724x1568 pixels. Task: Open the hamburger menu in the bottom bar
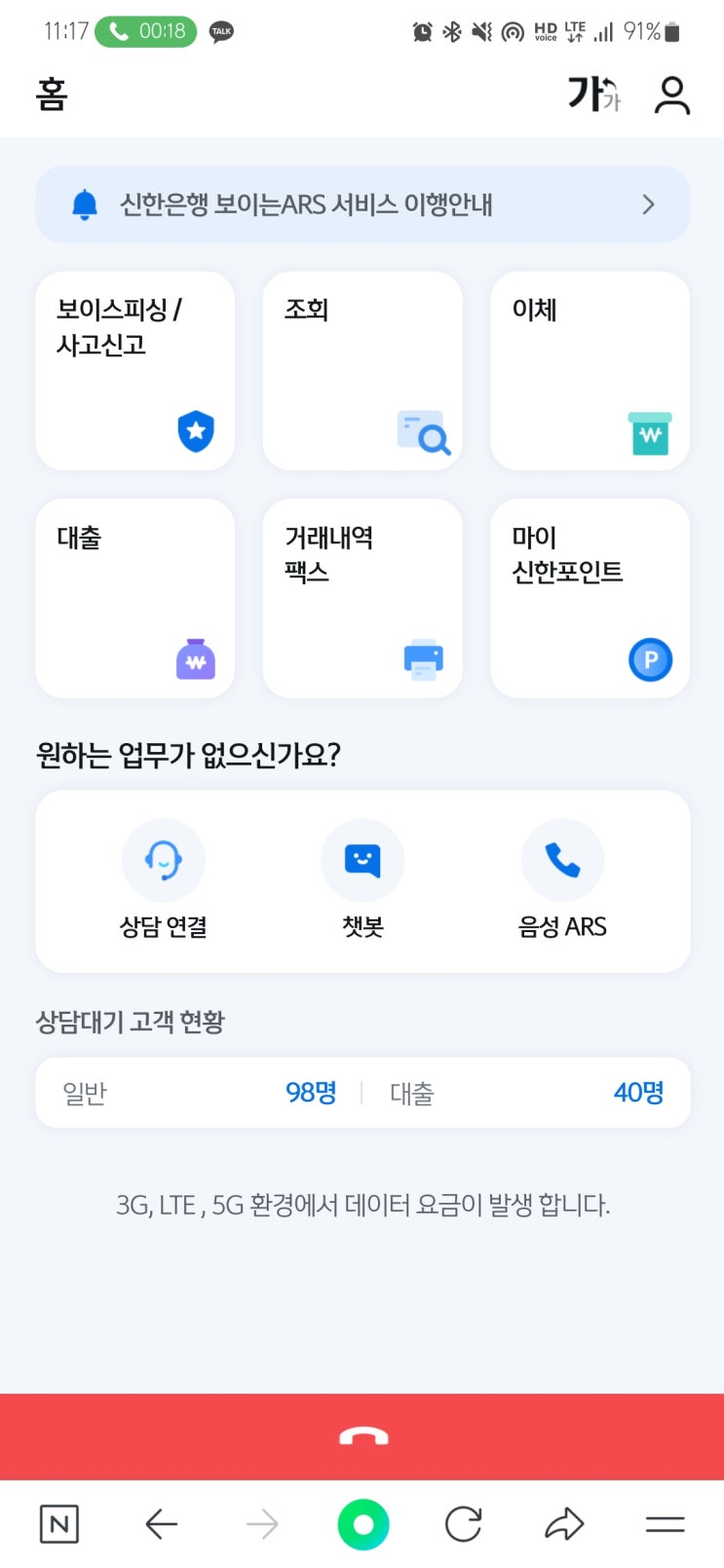(665, 1523)
